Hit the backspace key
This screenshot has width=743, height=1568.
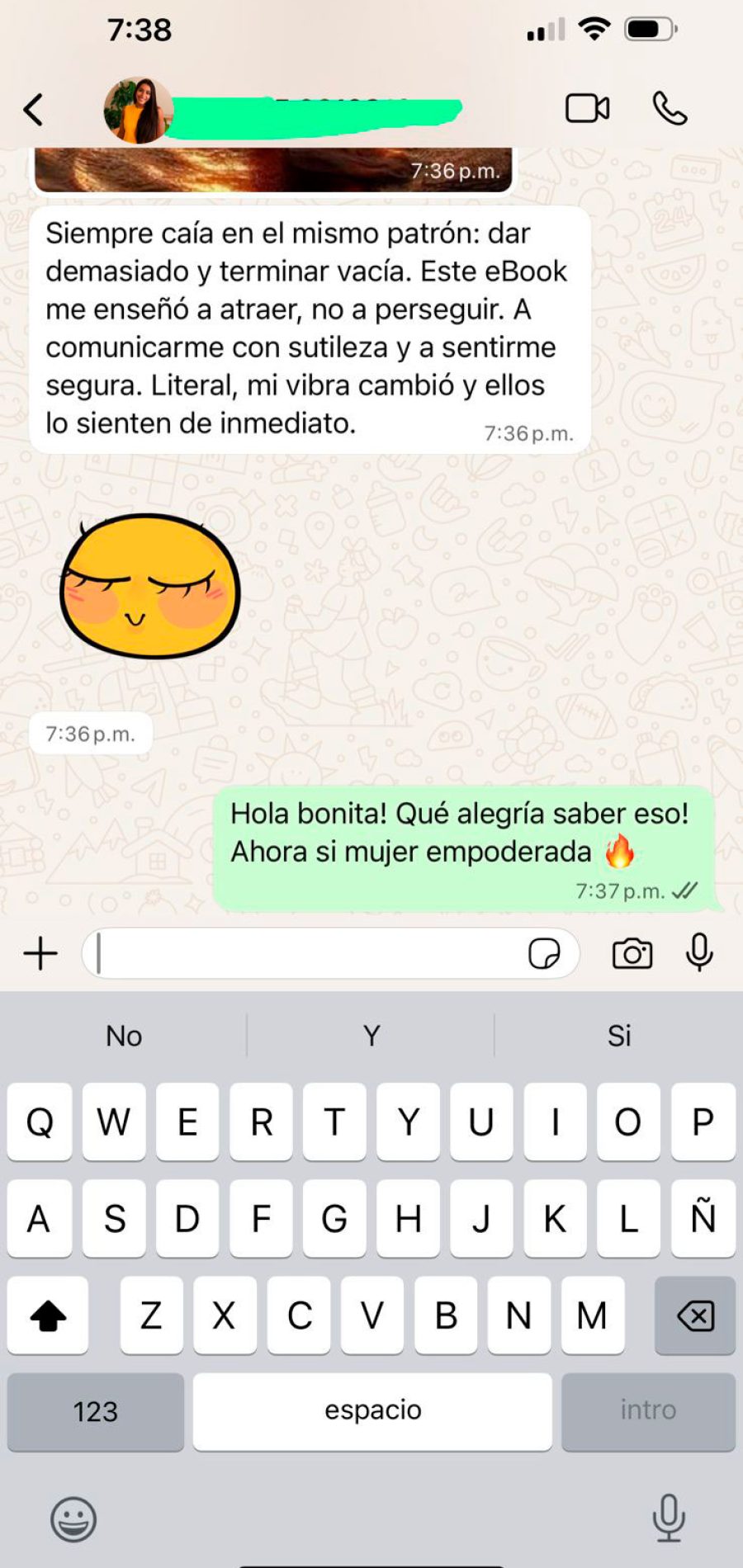click(695, 1315)
